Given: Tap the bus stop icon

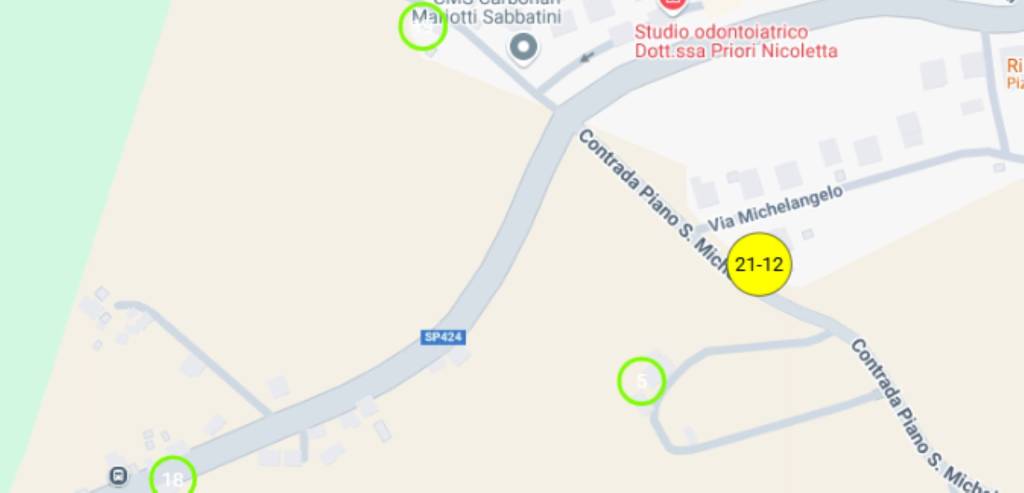Looking at the screenshot, I should 119,475.
